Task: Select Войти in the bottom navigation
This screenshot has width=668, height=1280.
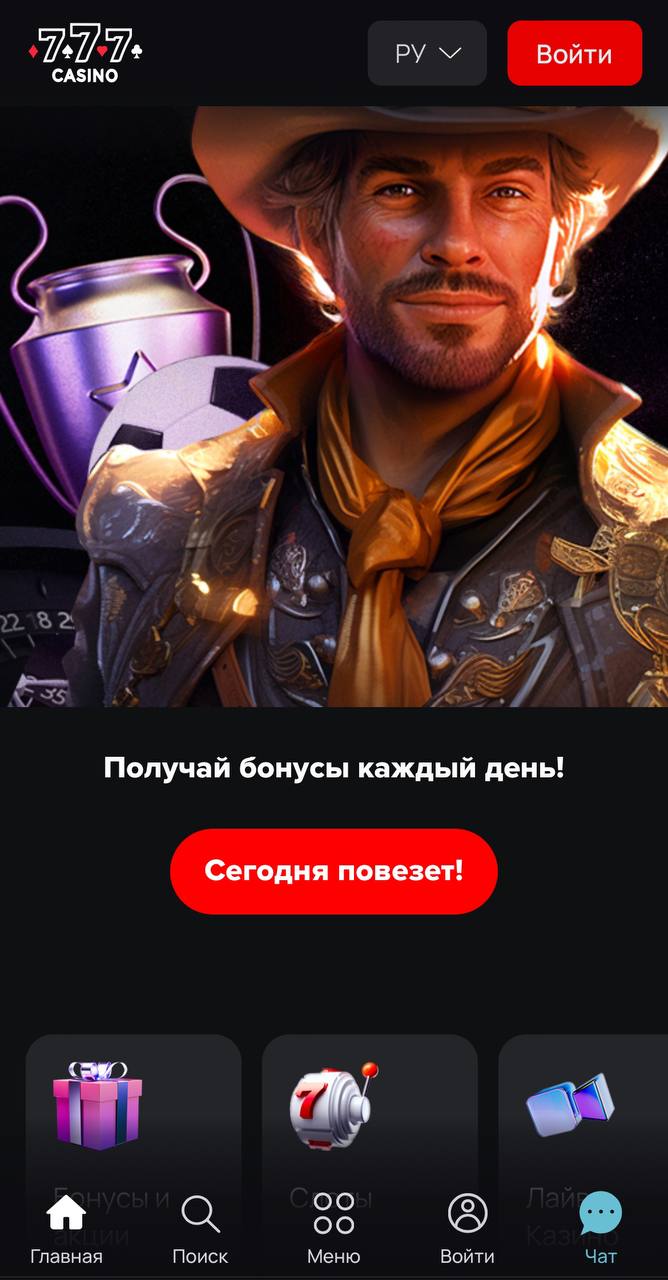Action: coord(467,1230)
